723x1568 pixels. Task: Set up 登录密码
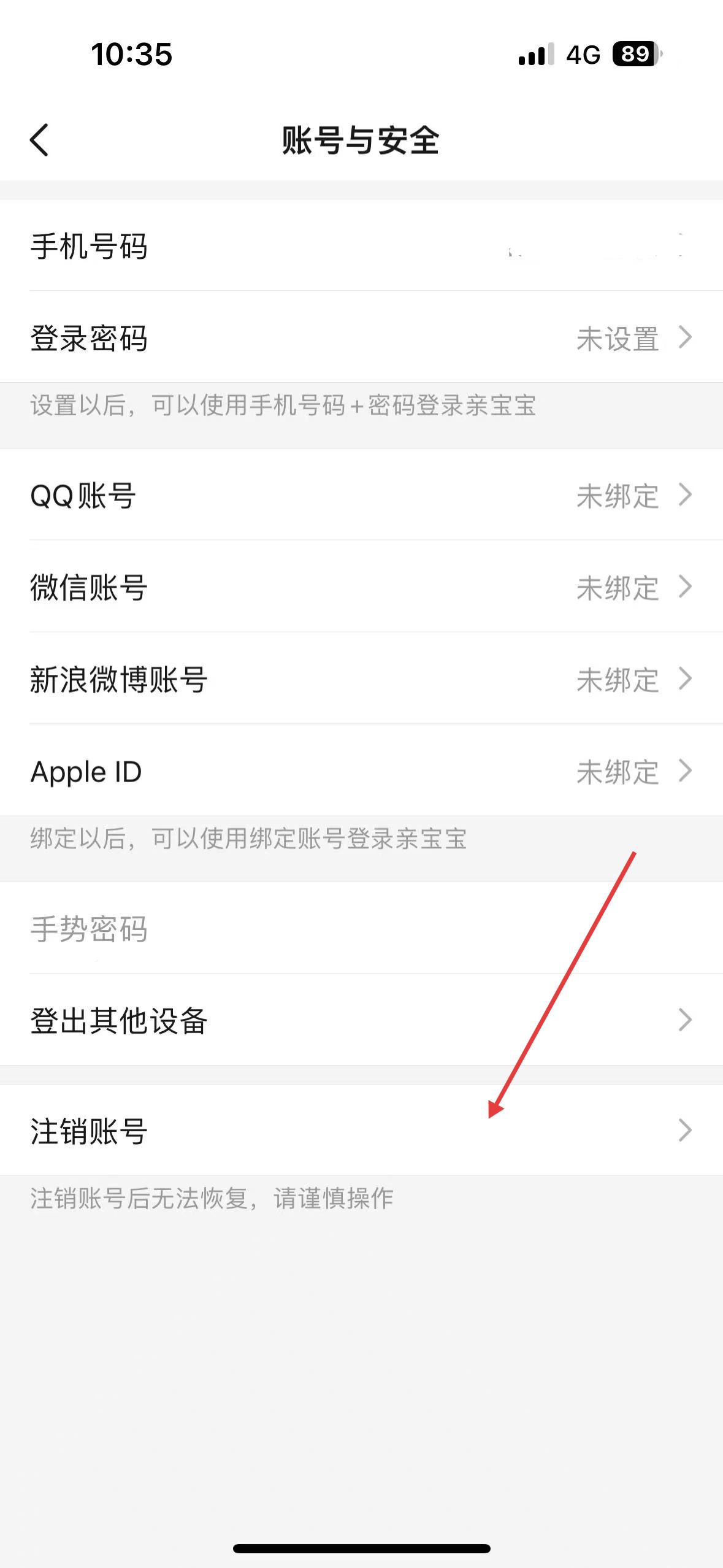coord(361,337)
